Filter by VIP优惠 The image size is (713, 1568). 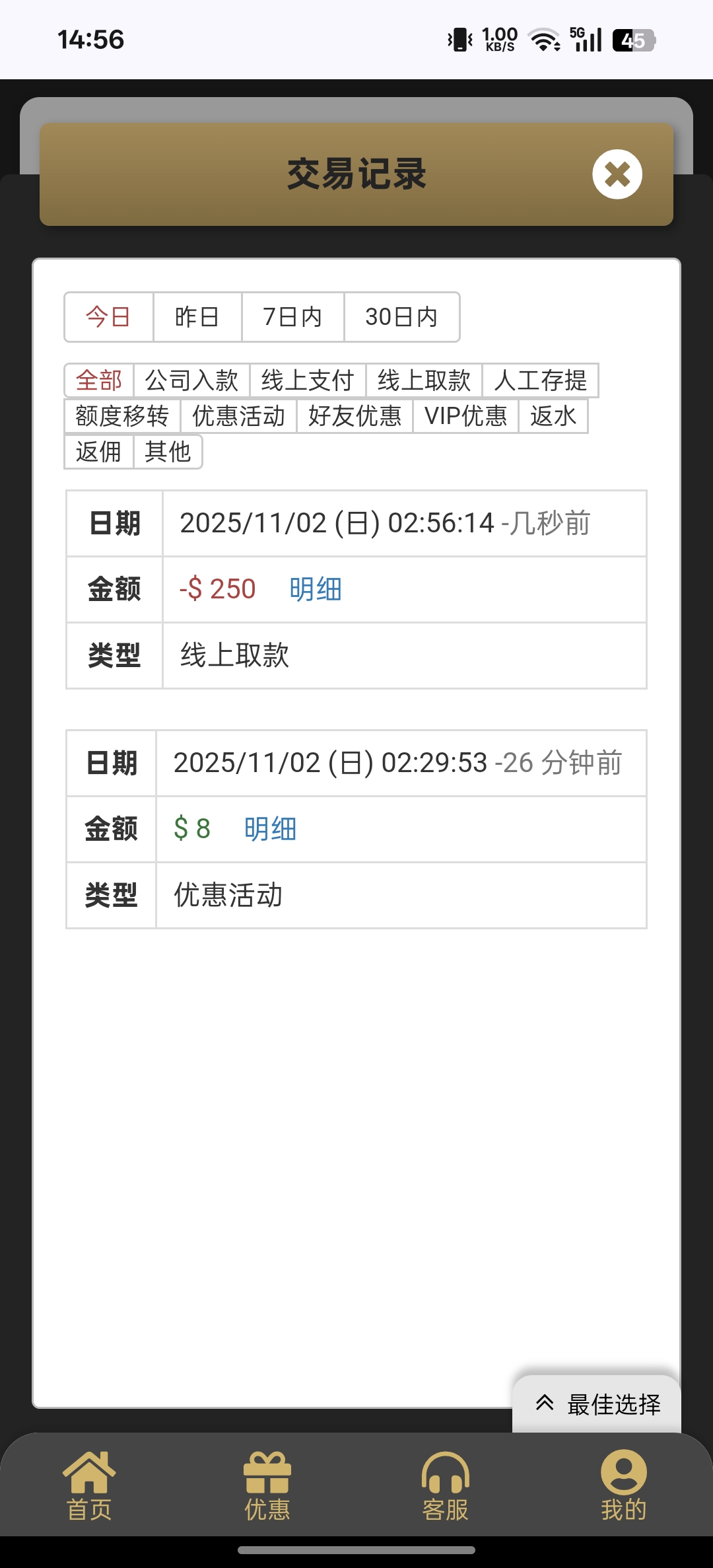point(465,416)
